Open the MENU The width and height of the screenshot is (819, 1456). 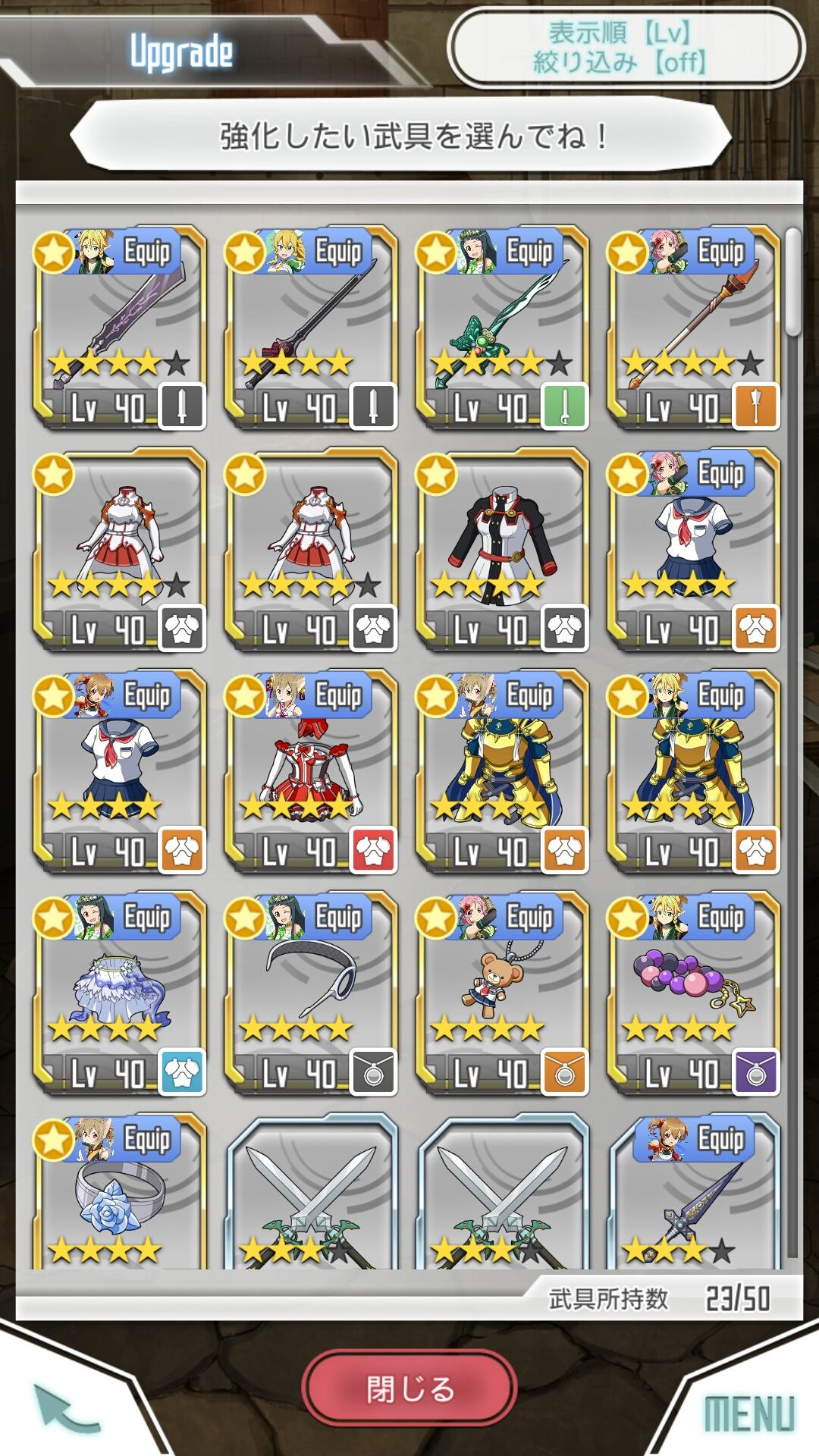(748, 1414)
